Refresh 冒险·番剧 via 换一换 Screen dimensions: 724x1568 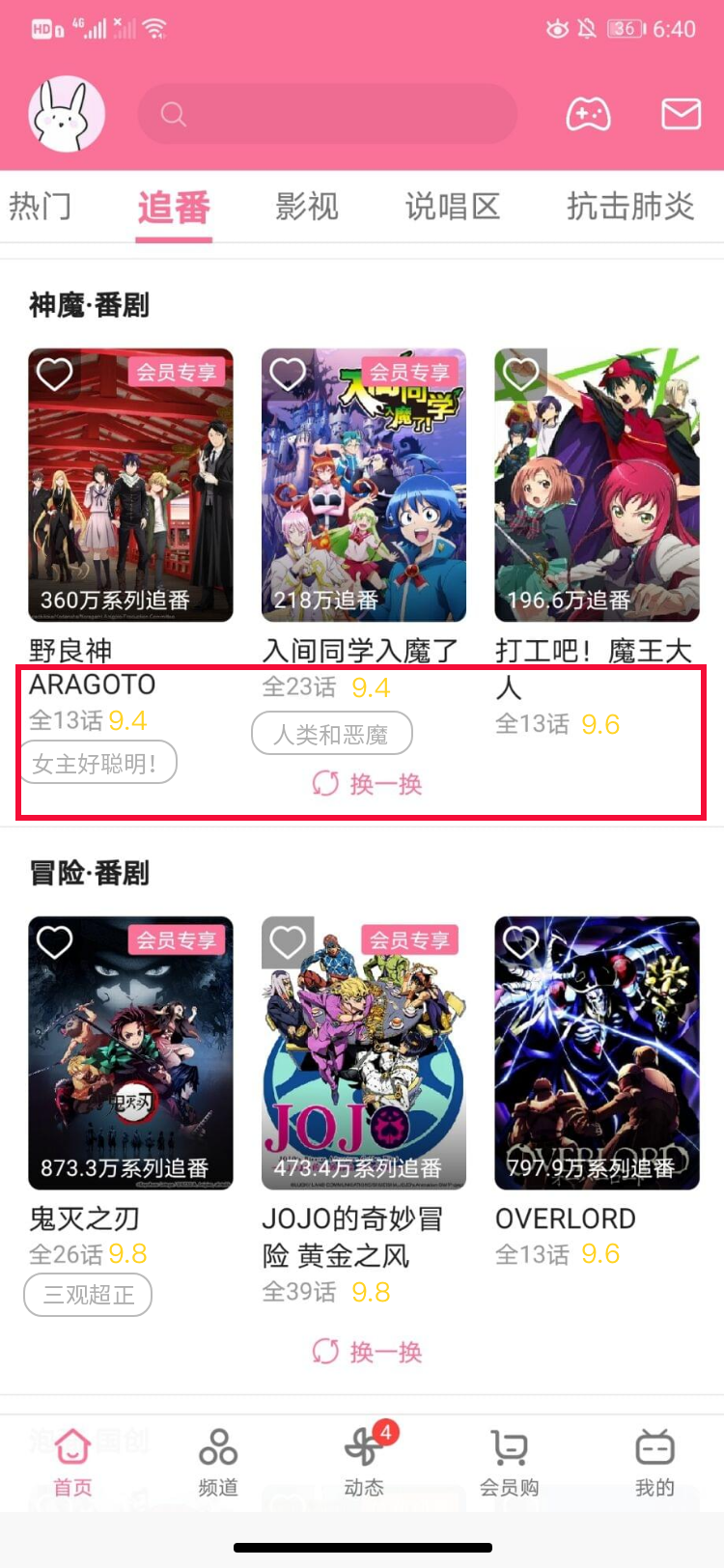pos(364,1352)
